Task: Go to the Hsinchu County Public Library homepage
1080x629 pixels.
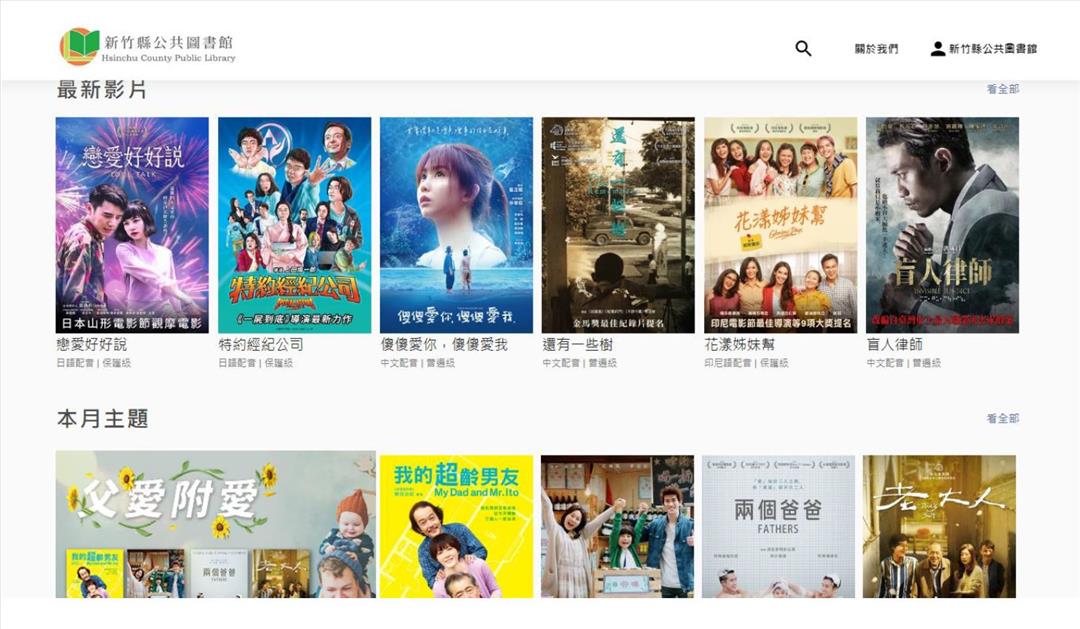Action: 148,47
